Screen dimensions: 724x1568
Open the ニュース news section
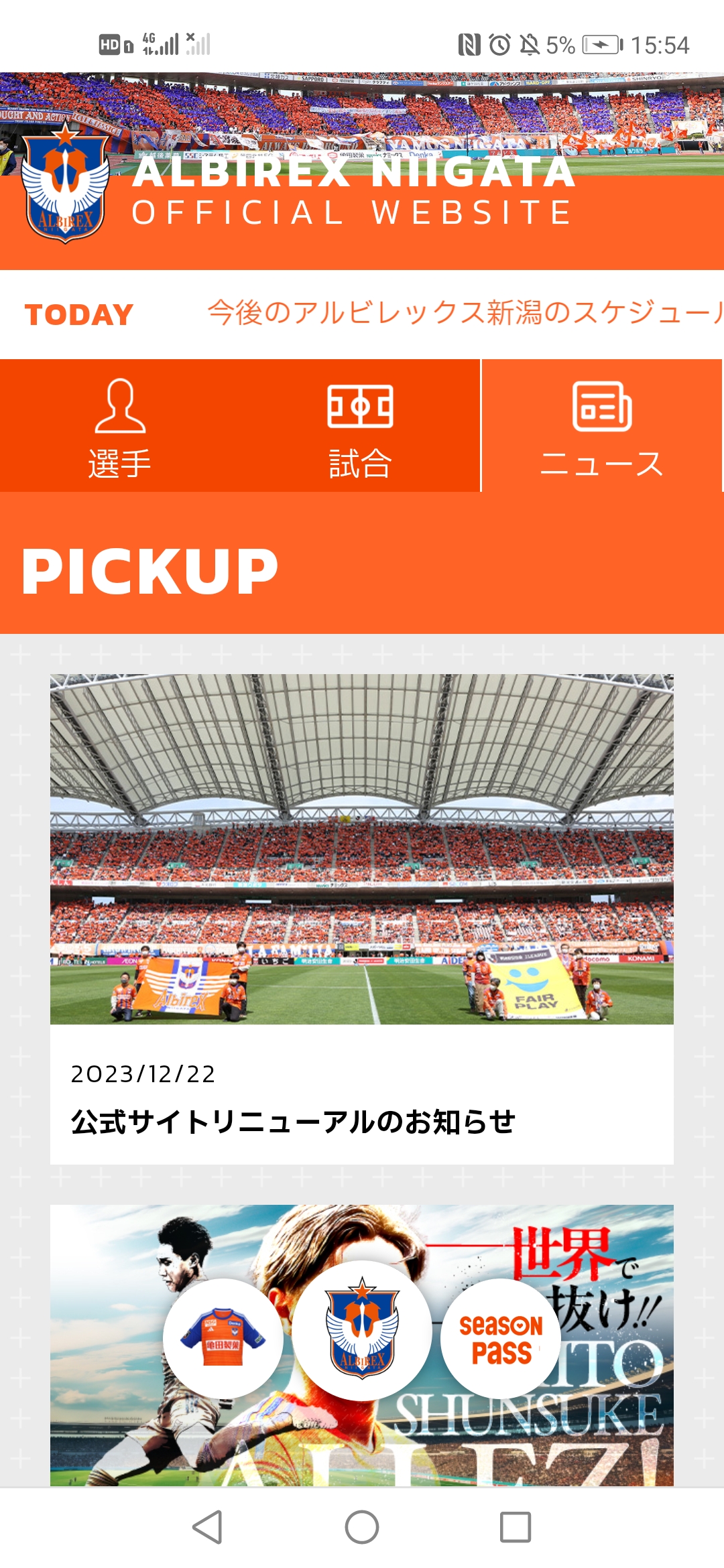point(601,427)
